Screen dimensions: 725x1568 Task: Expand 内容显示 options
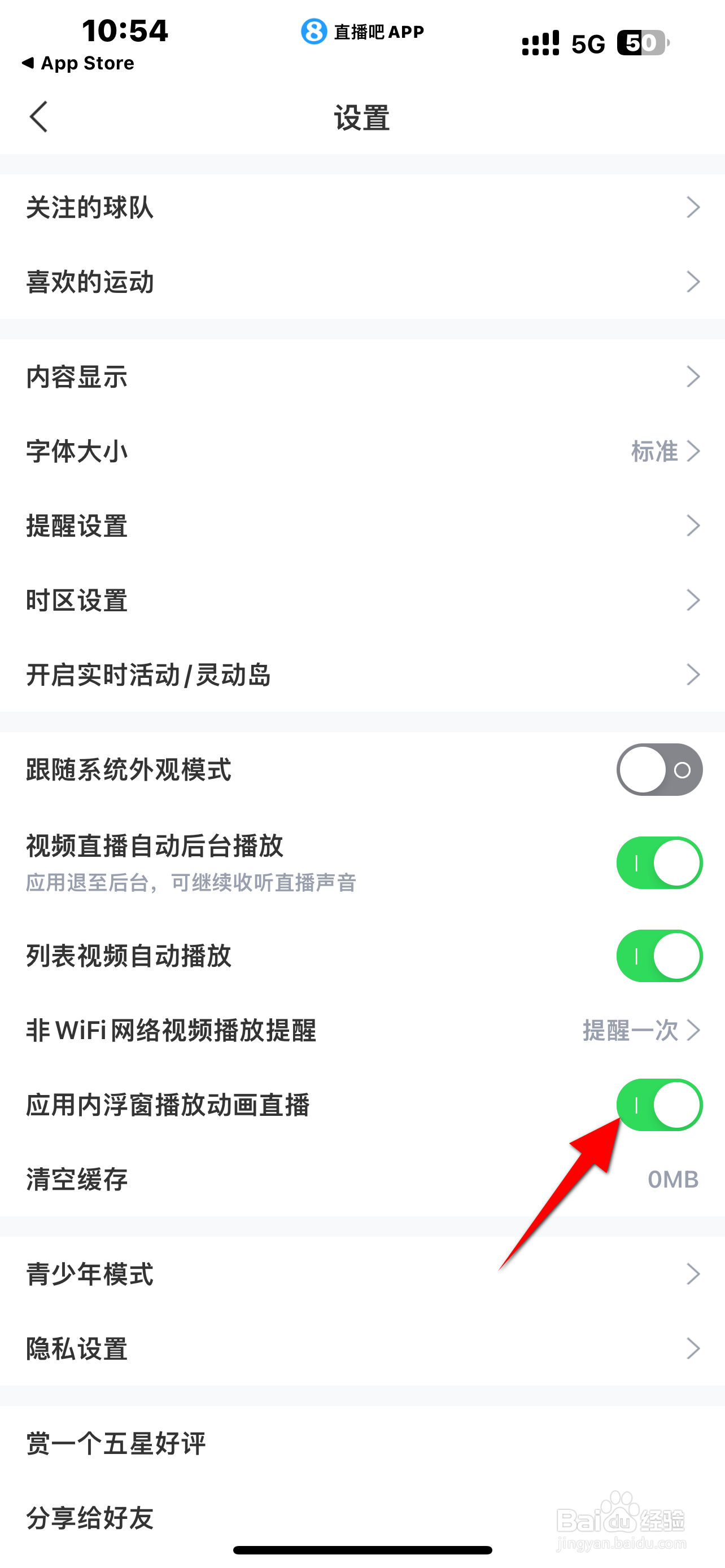(x=362, y=377)
